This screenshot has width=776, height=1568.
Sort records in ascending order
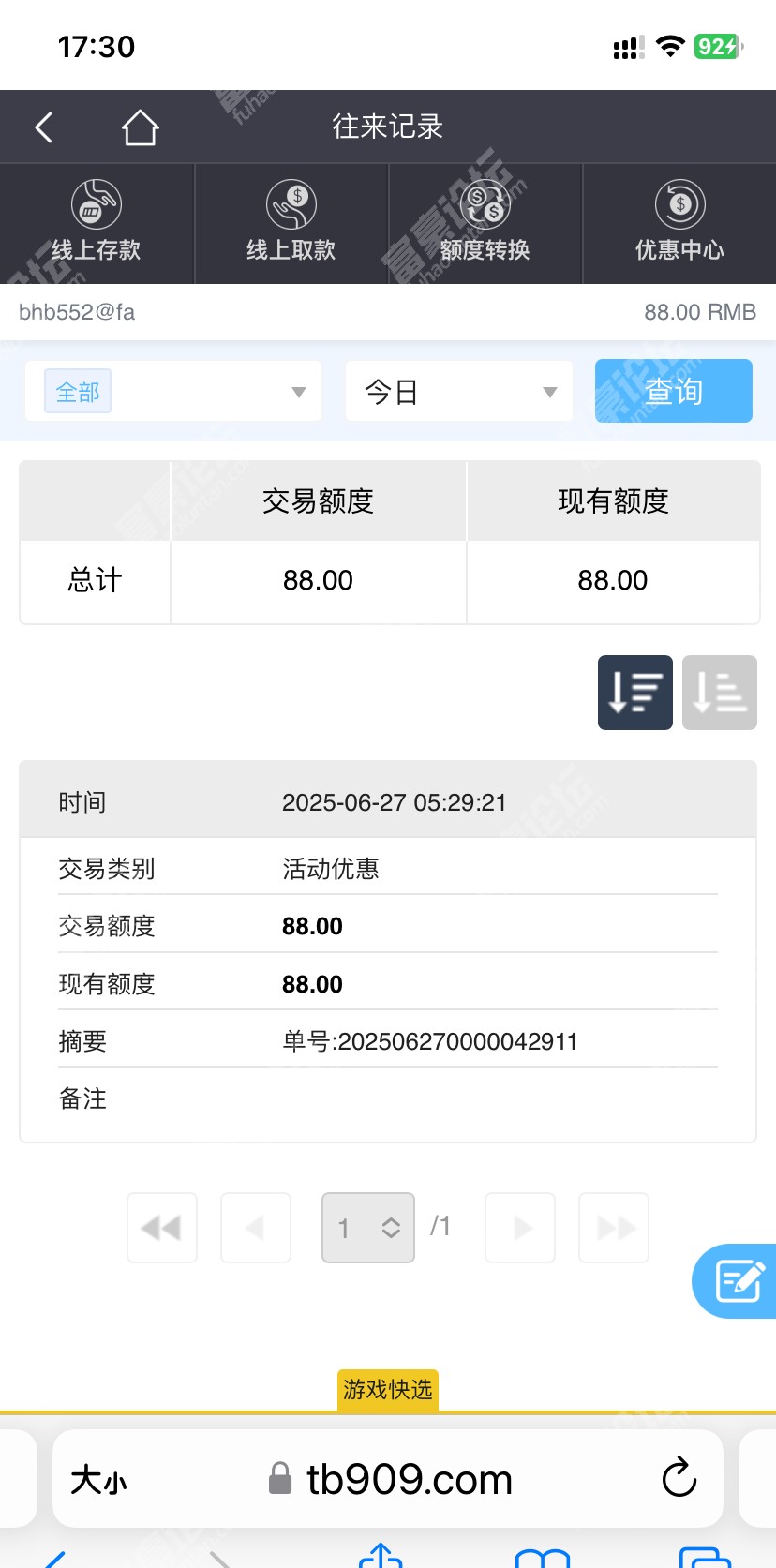point(720,693)
